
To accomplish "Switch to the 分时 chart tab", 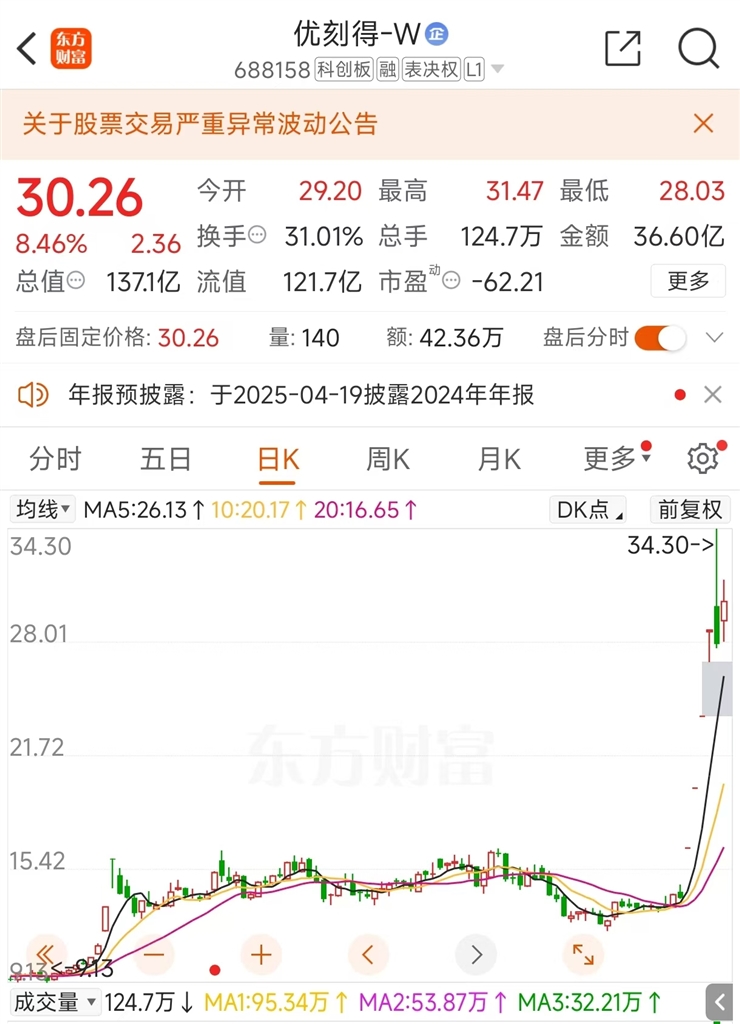I will tap(55, 459).
